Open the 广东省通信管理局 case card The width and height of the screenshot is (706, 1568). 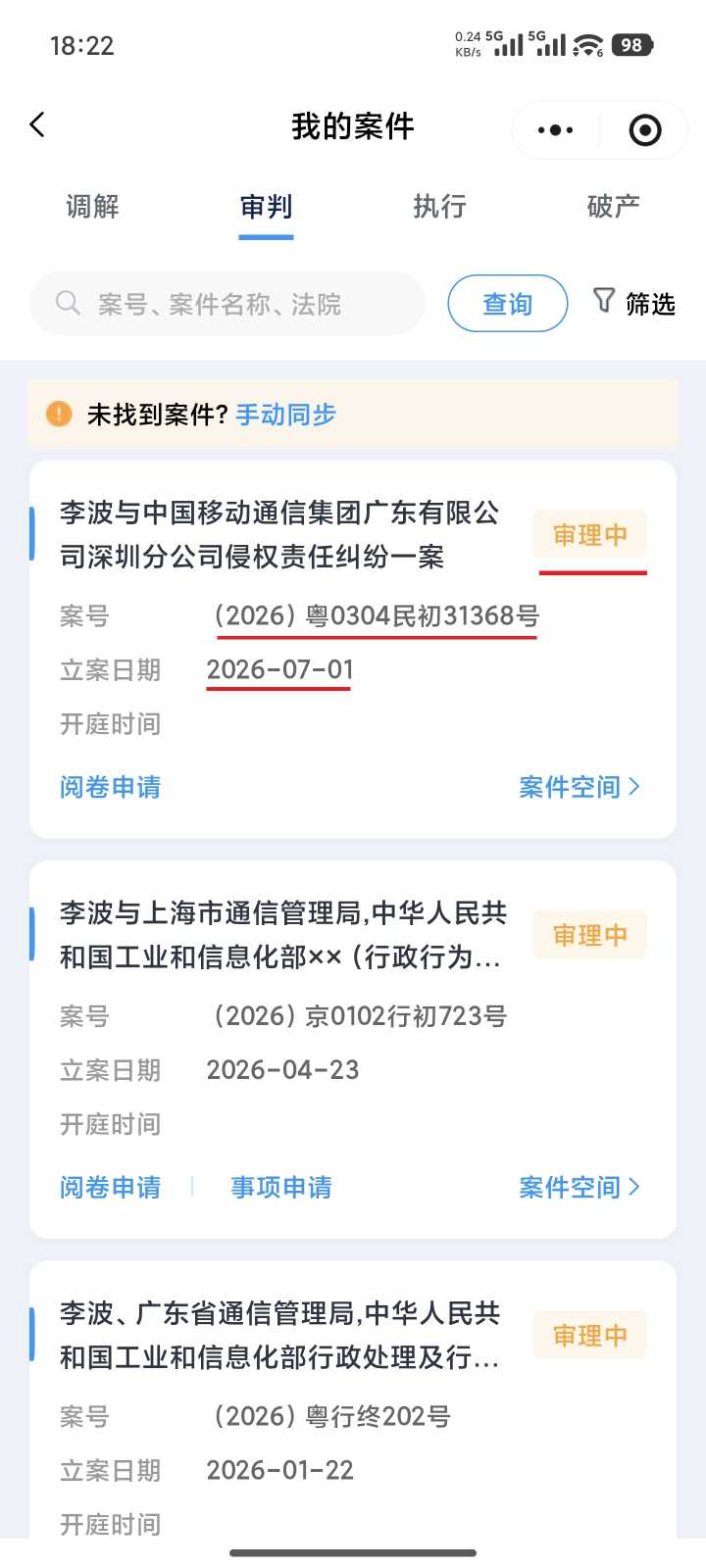coord(353,1401)
